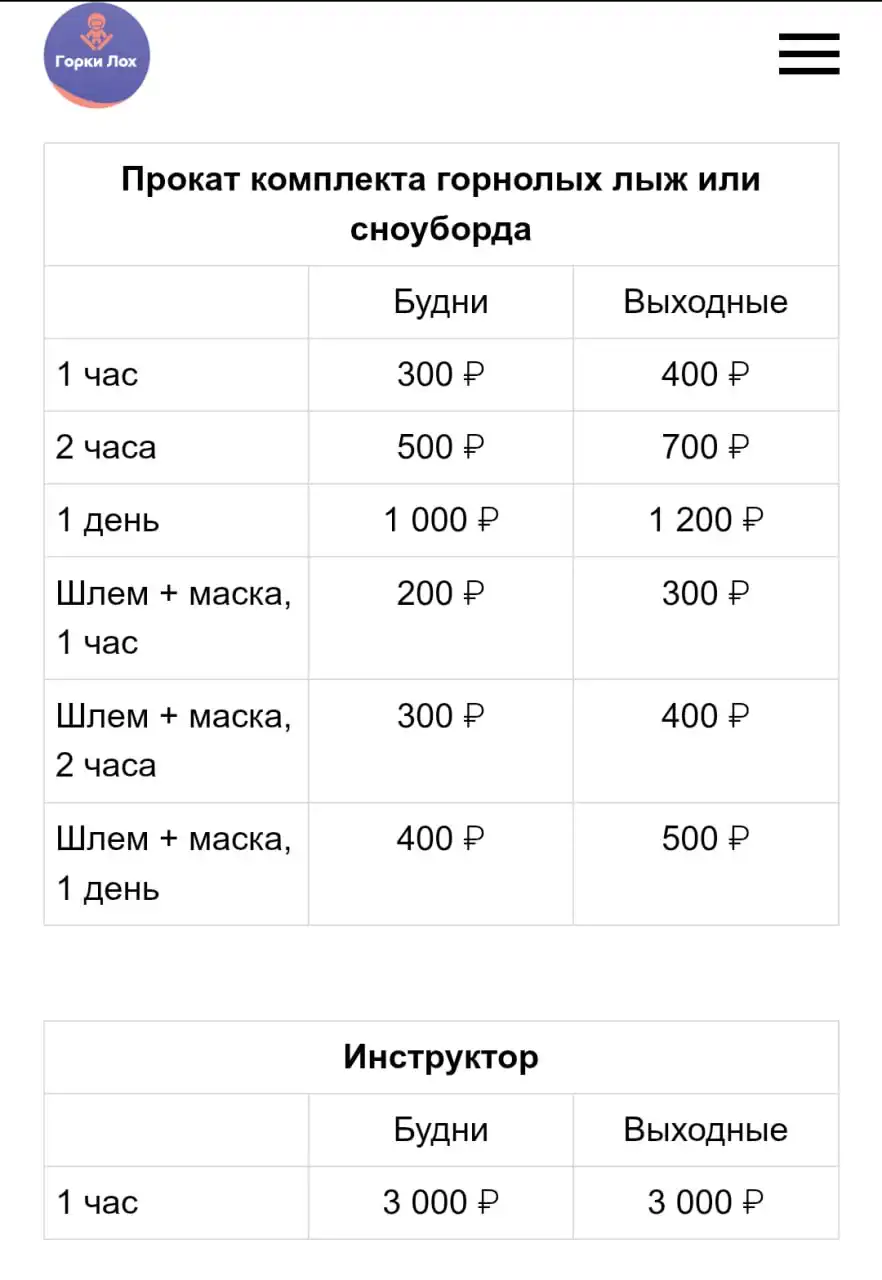Select the 1 час row in the rental table
882x1280 pixels.
97,374
